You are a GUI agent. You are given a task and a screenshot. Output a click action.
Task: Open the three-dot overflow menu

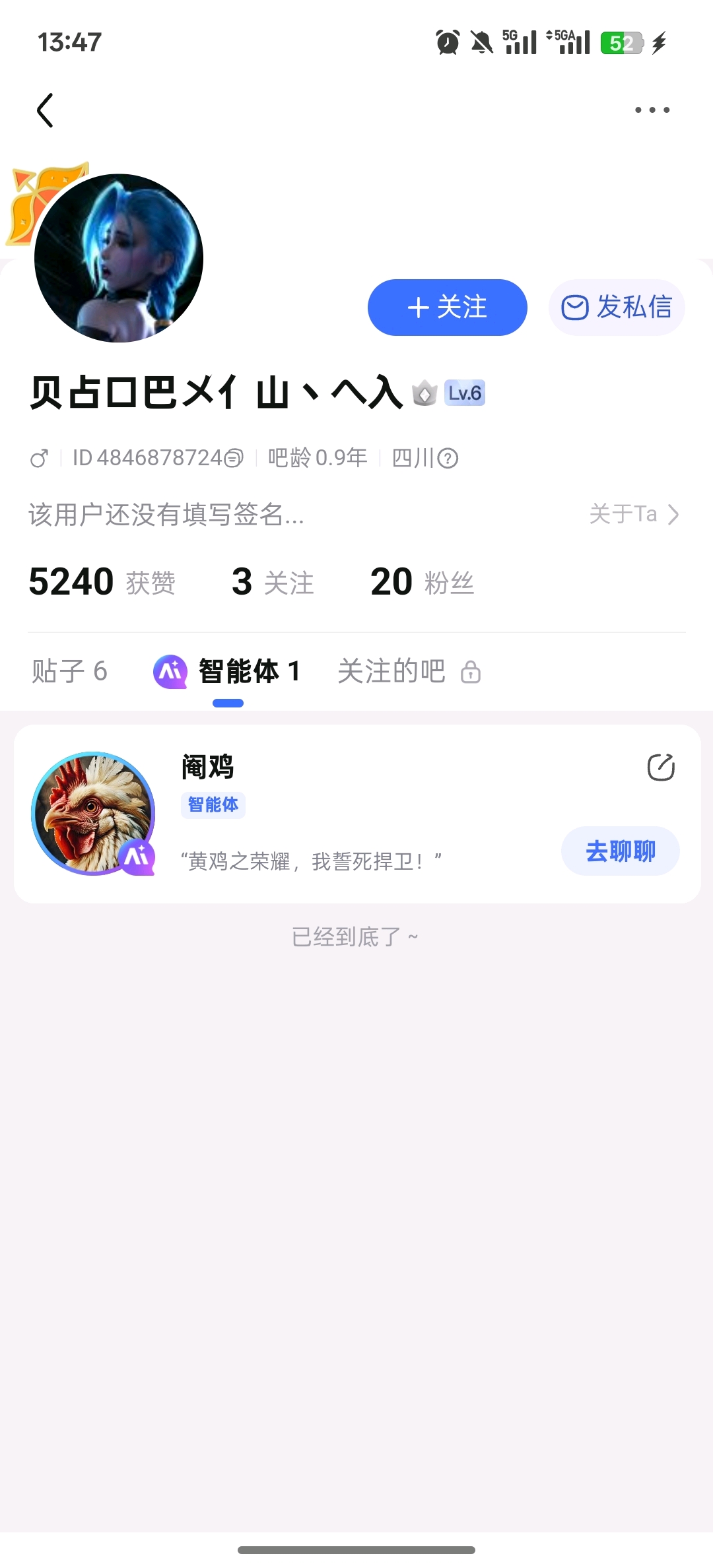[652, 110]
